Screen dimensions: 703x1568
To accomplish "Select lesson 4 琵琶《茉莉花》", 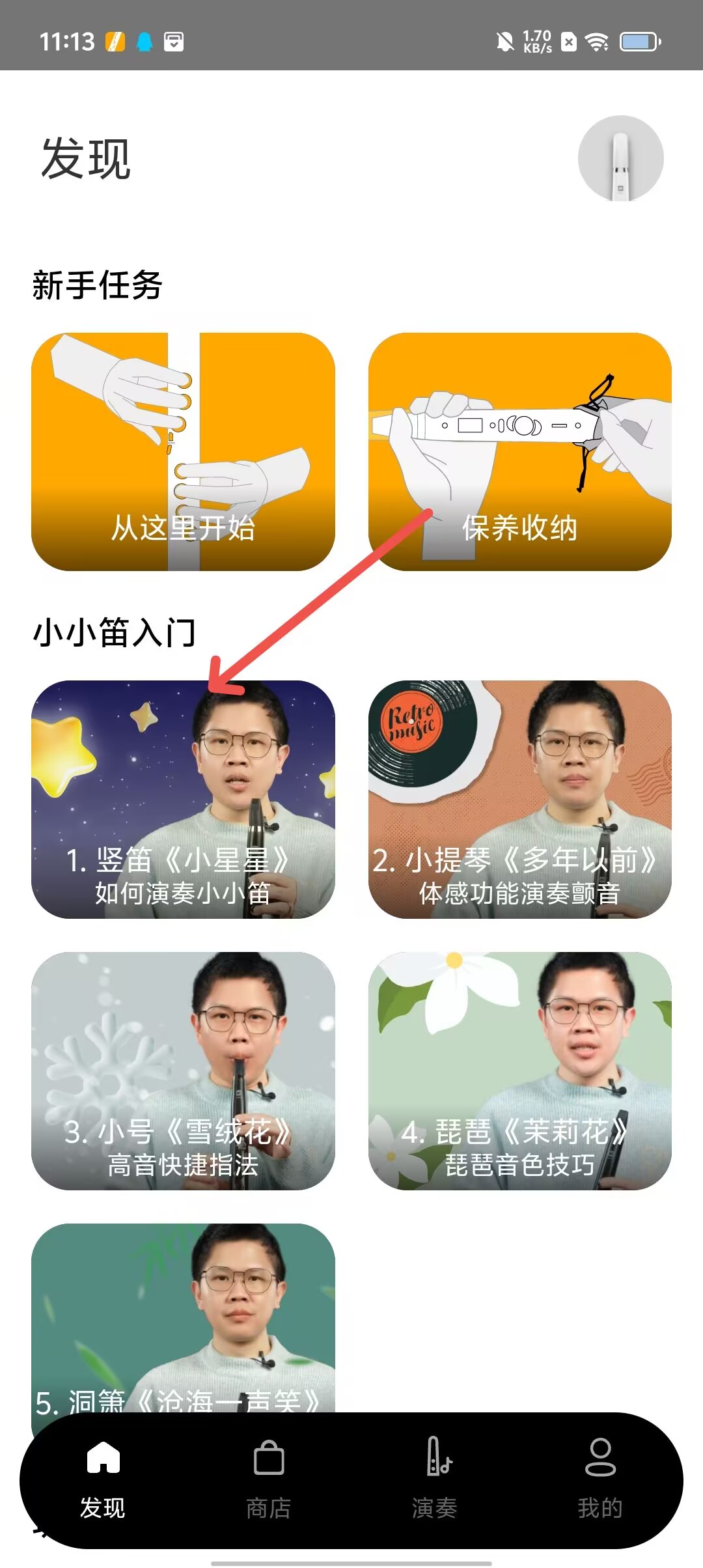I will 519,1071.
